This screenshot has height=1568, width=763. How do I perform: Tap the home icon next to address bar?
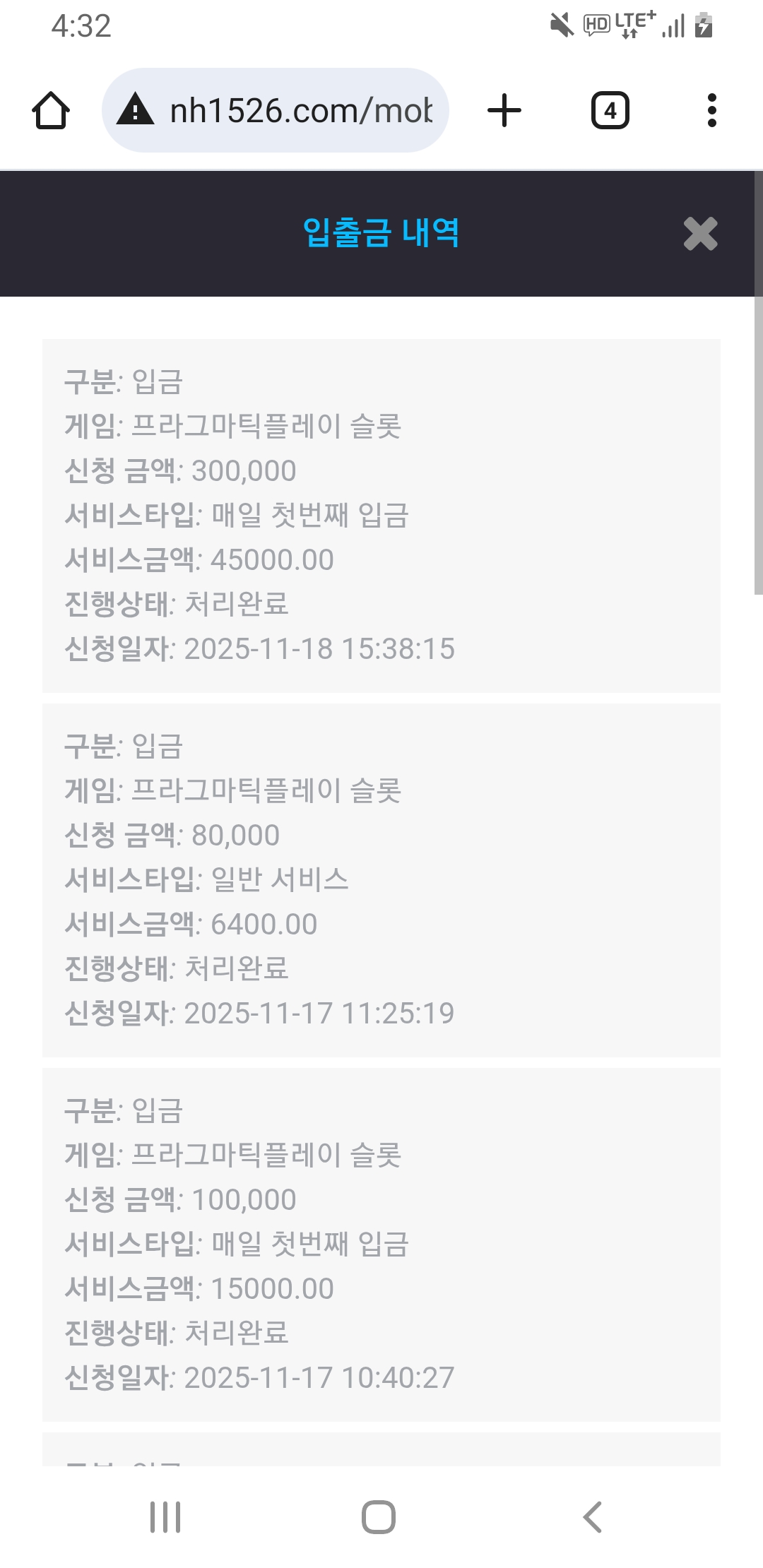click(x=51, y=109)
